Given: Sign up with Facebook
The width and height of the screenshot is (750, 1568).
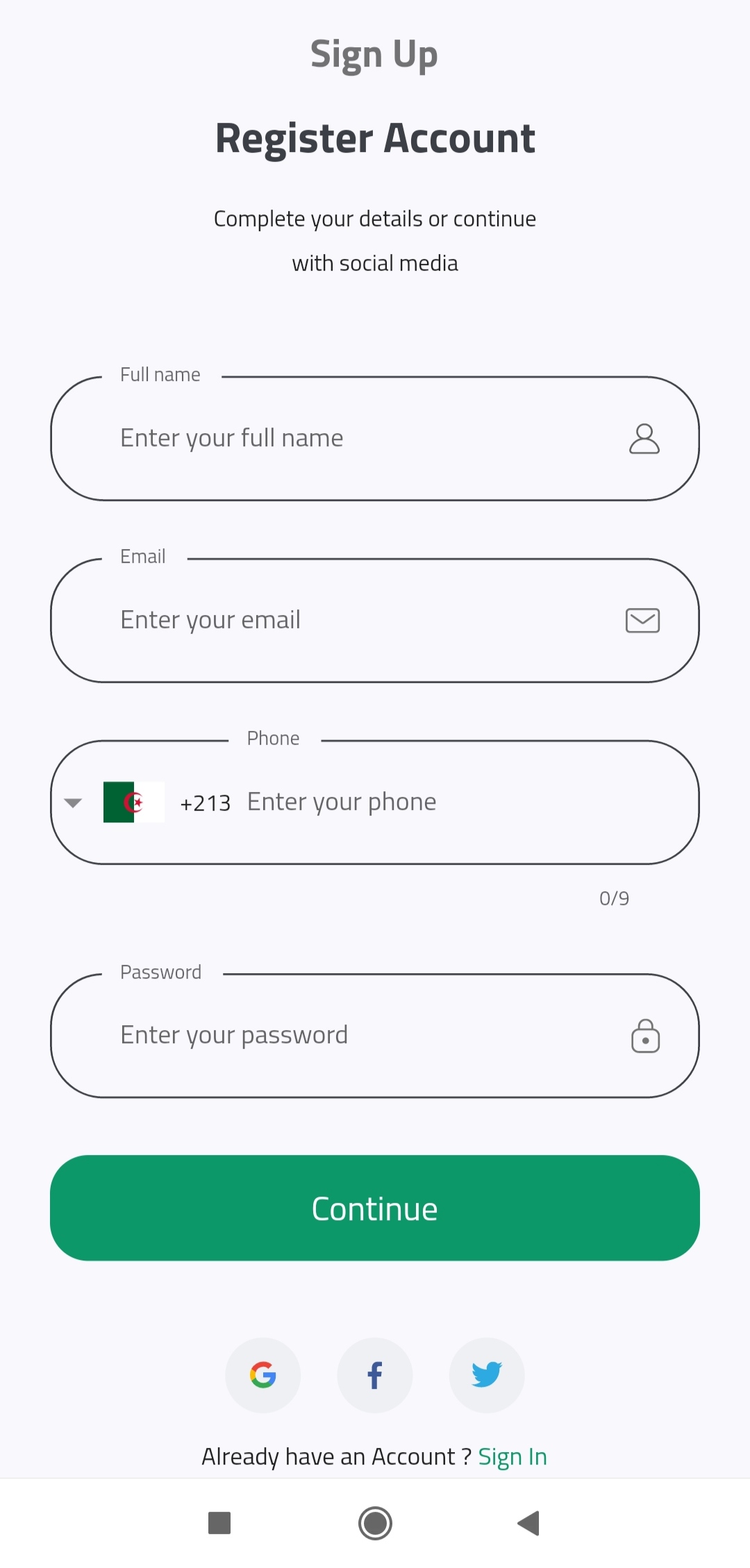Looking at the screenshot, I should click(374, 1375).
